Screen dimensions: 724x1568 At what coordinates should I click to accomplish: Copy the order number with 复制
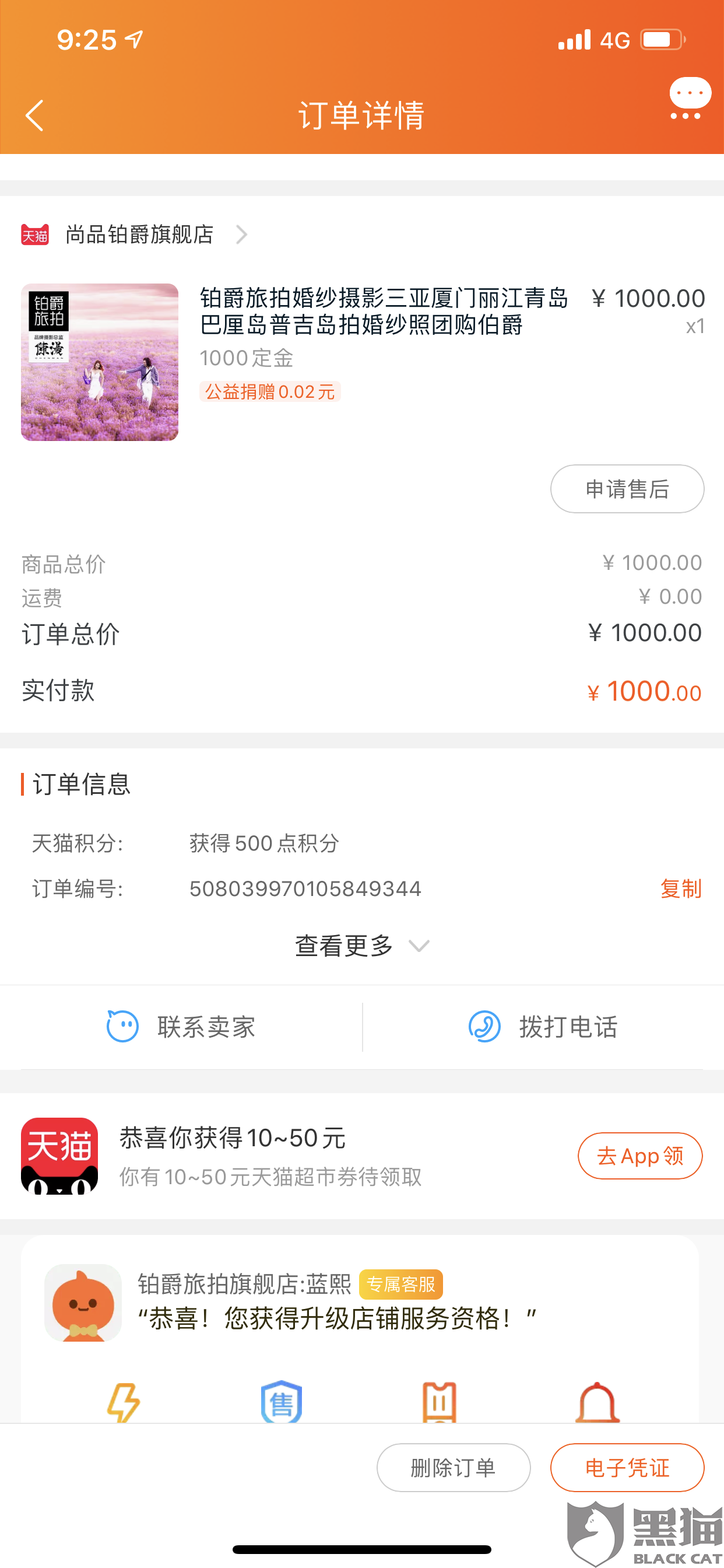(x=680, y=888)
